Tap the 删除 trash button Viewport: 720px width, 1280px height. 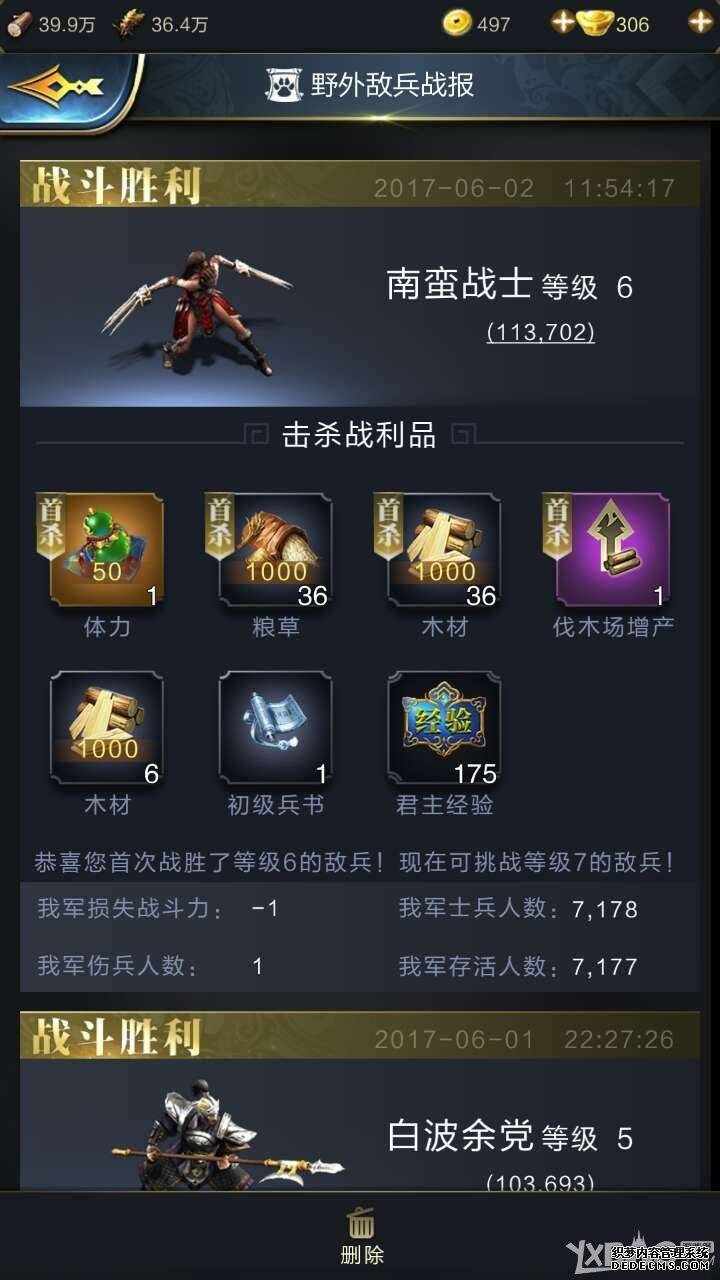[360, 1234]
